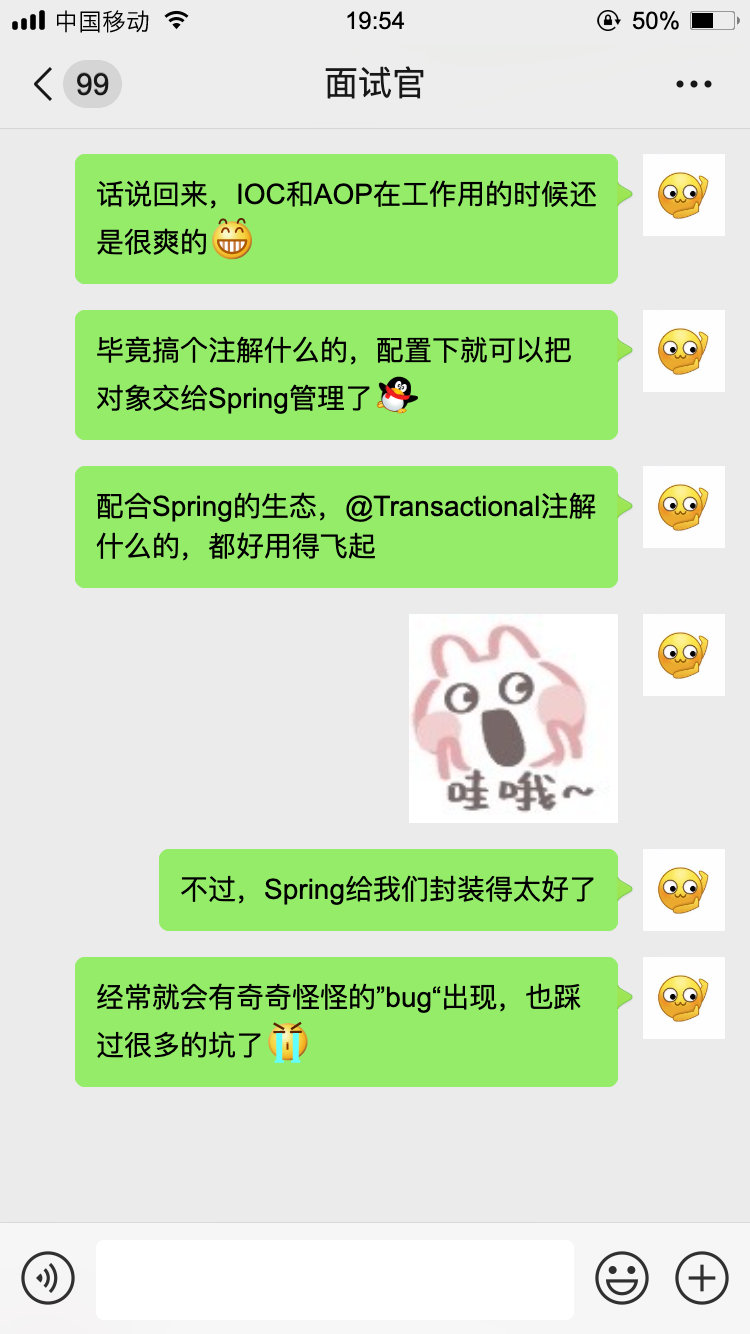
Task: Open the chat info overflow menu
Action: (693, 84)
